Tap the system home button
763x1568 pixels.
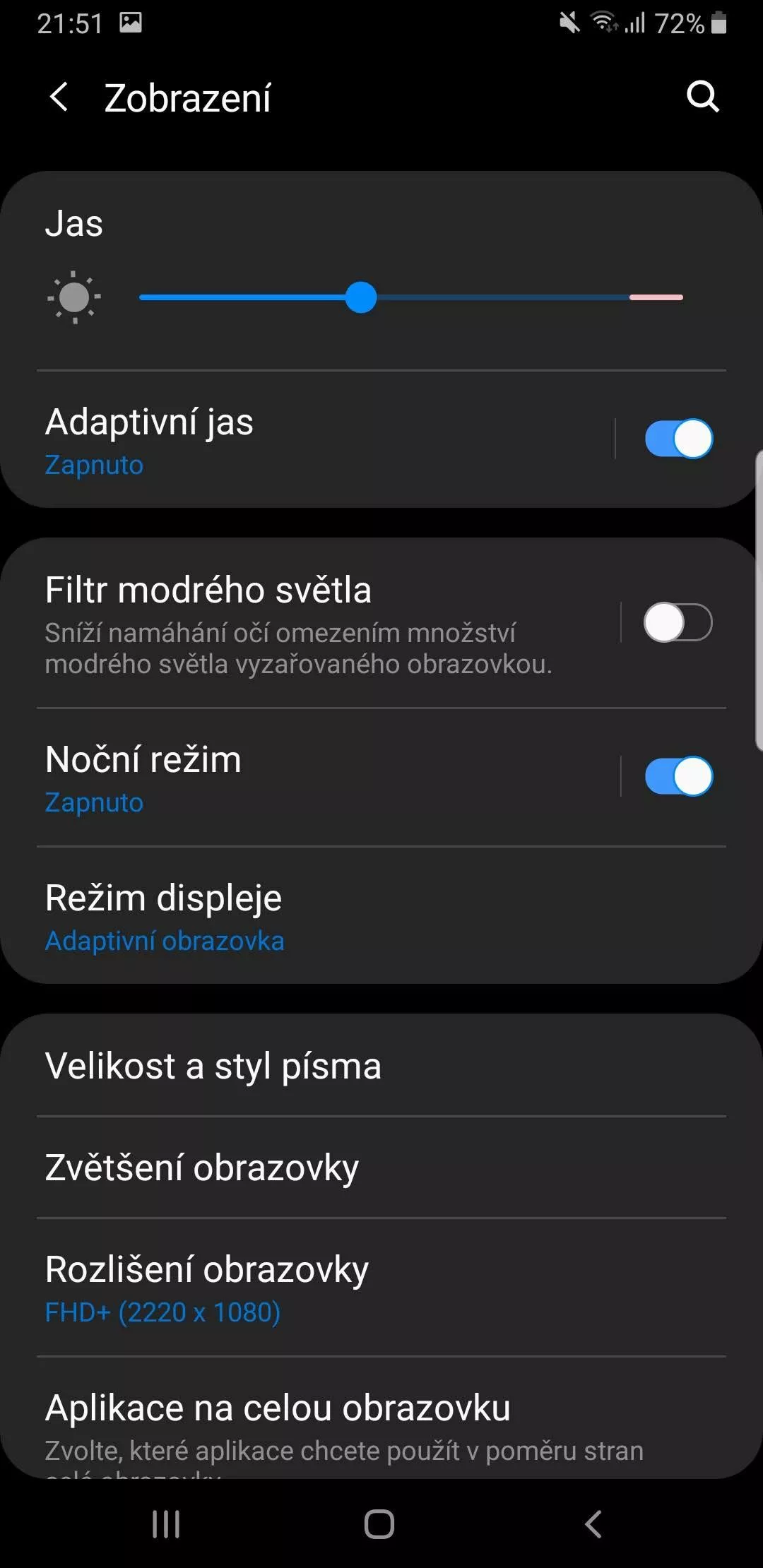click(379, 1524)
